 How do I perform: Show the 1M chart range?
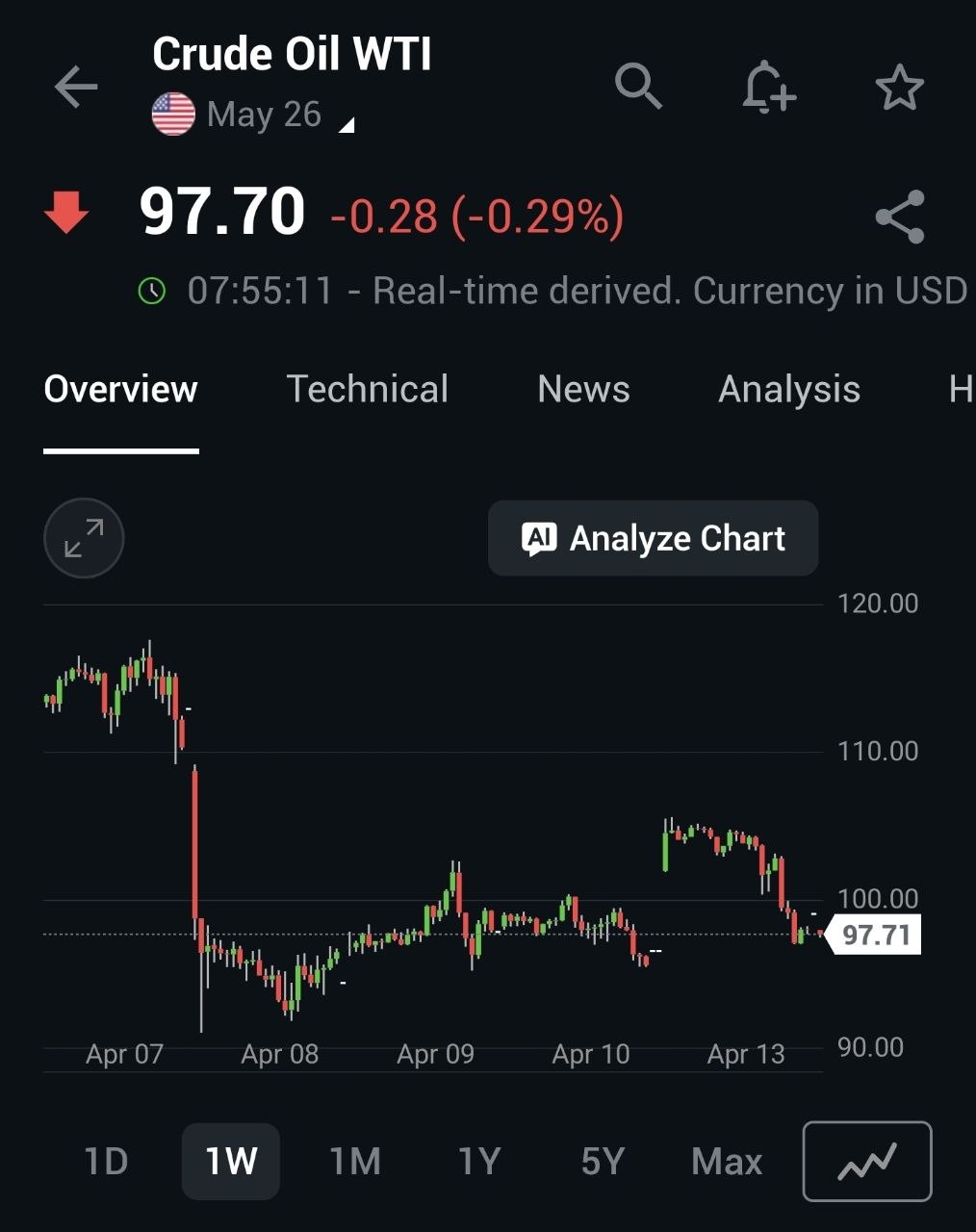(355, 1162)
